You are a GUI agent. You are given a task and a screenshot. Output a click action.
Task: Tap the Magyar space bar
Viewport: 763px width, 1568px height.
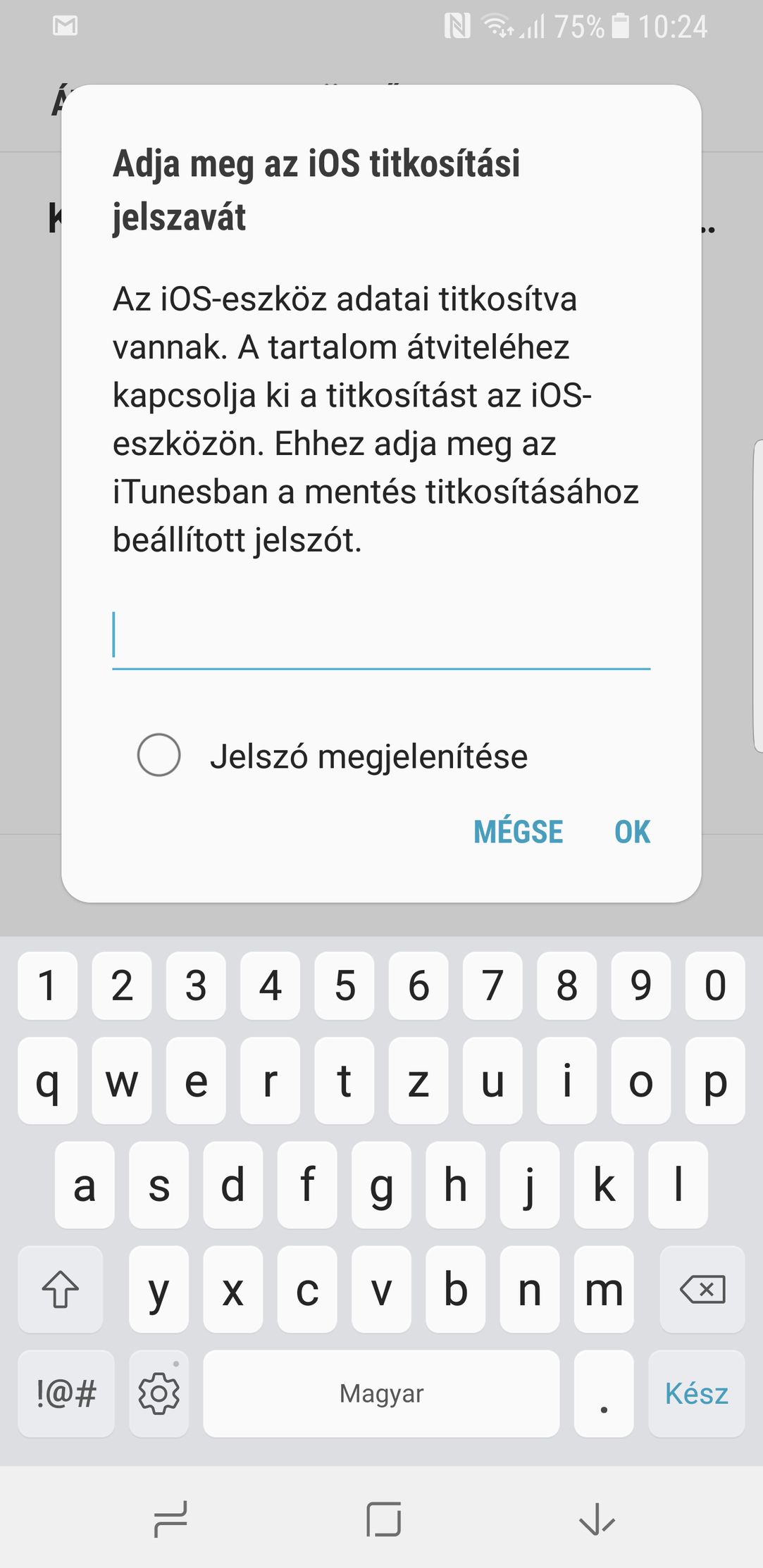click(381, 1393)
